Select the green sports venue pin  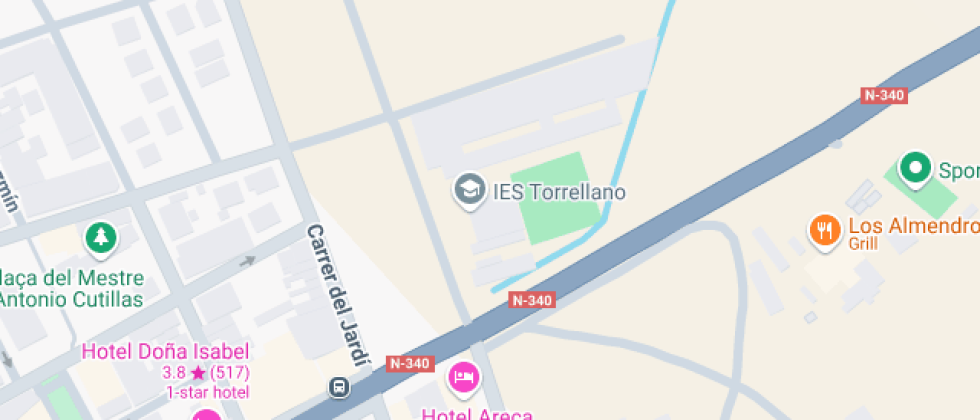[x=915, y=170]
